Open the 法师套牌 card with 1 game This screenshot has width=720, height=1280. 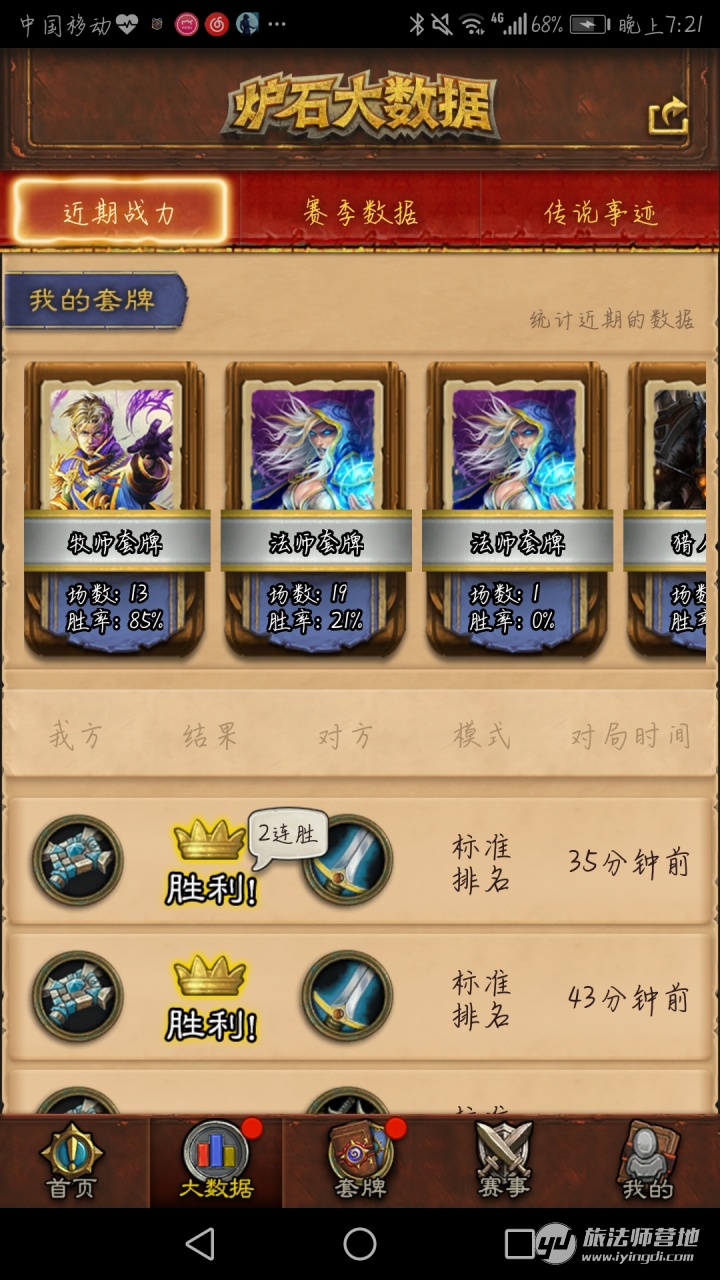tap(517, 510)
